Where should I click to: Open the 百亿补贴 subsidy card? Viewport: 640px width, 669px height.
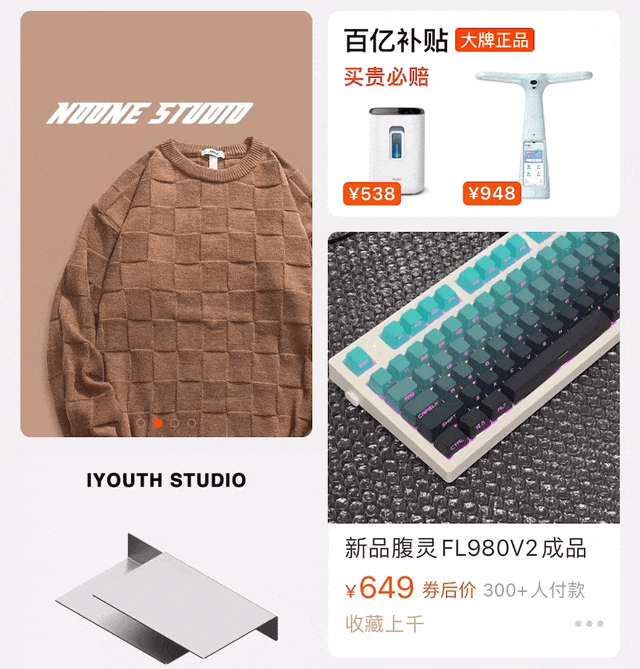[389, 41]
